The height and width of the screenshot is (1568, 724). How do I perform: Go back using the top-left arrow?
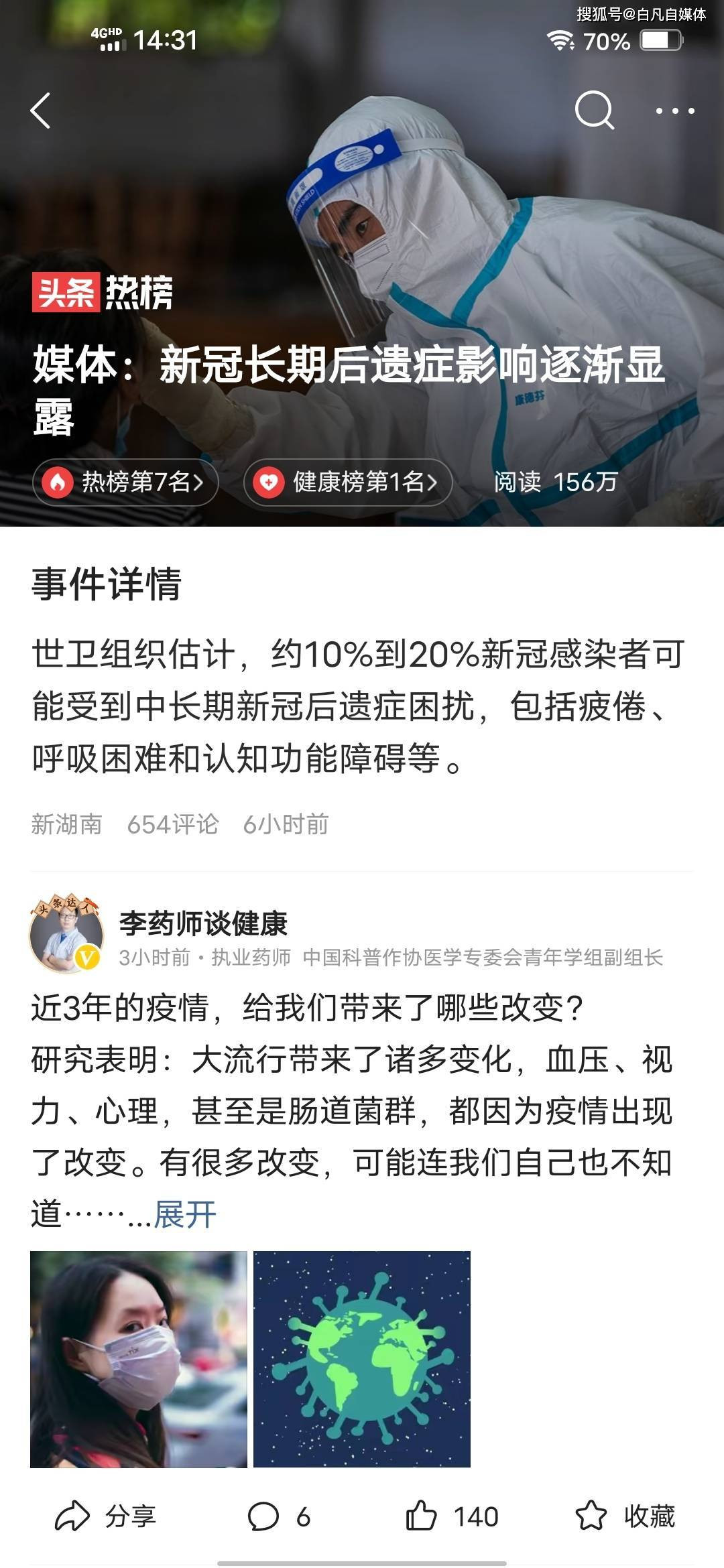coord(41,111)
